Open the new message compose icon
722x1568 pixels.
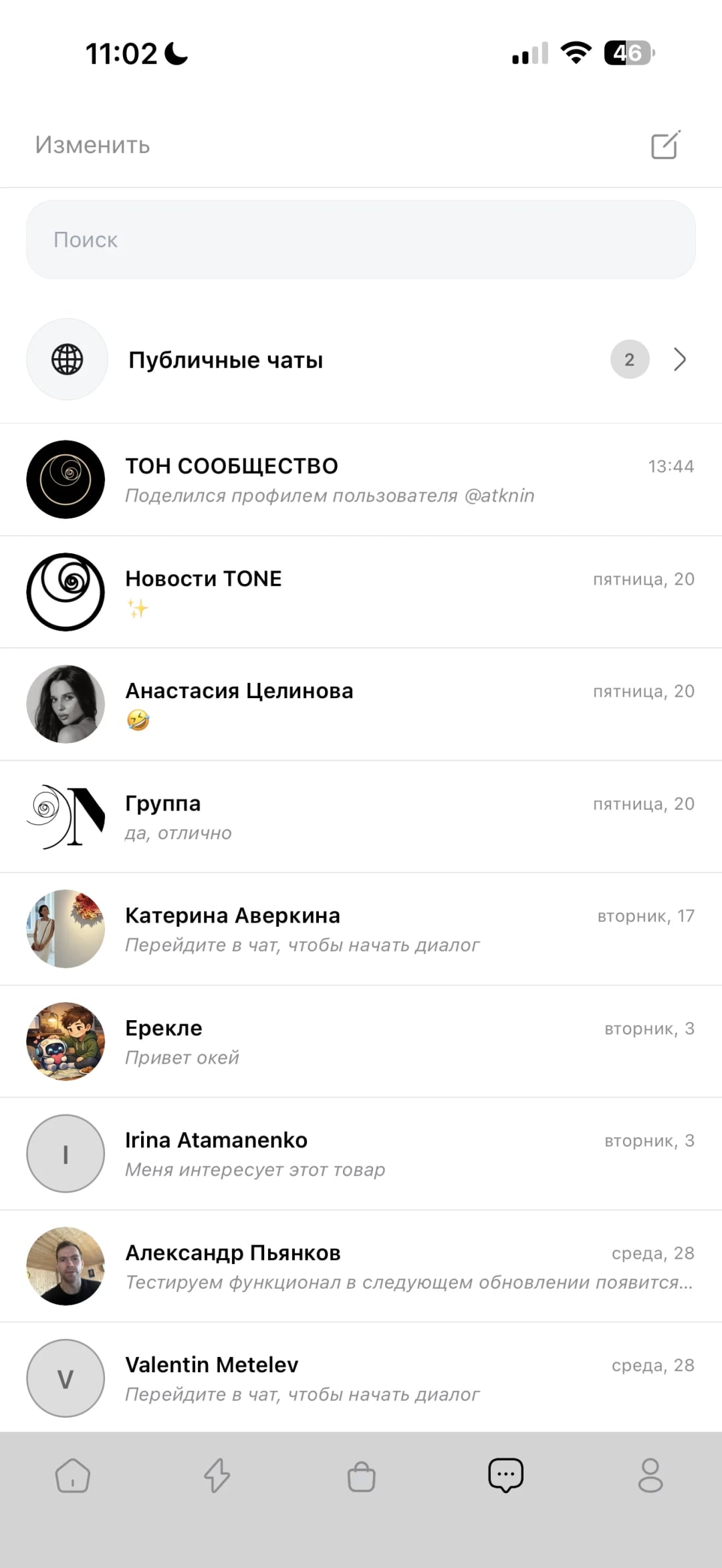click(666, 144)
